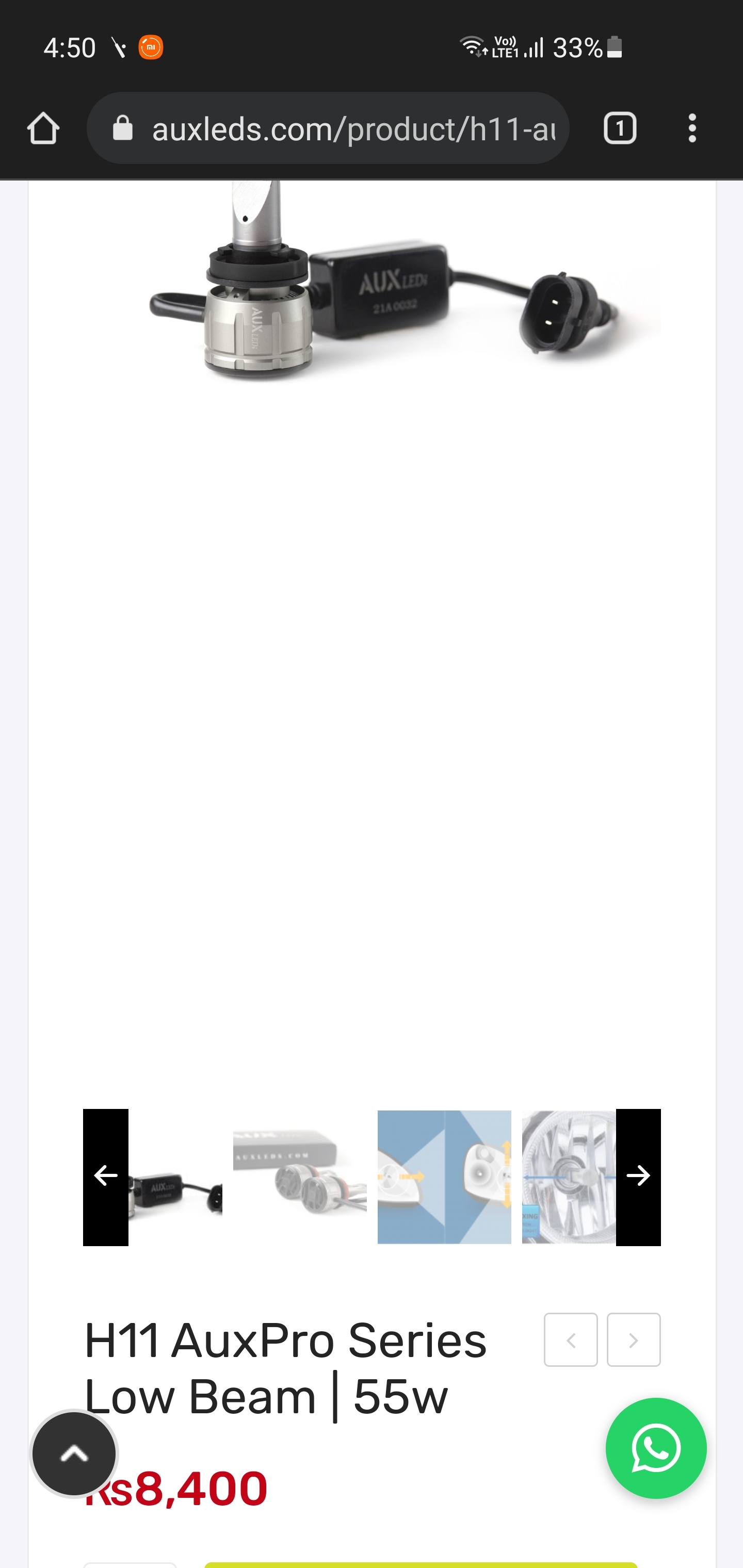Tap the back-to-top arrow button
743x1568 pixels.
[x=74, y=1453]
